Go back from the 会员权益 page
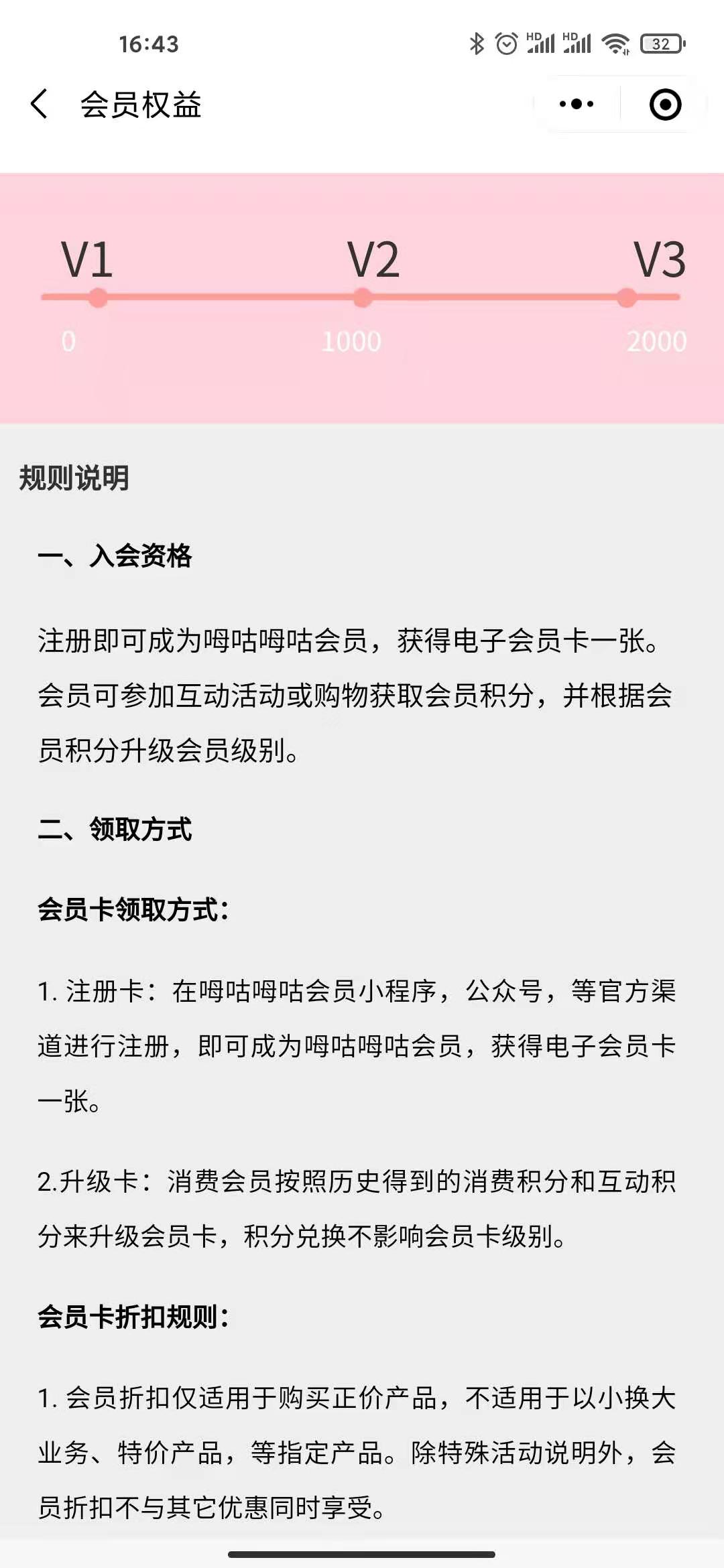This screenshot has width=724, height=1568. (40, 105)
